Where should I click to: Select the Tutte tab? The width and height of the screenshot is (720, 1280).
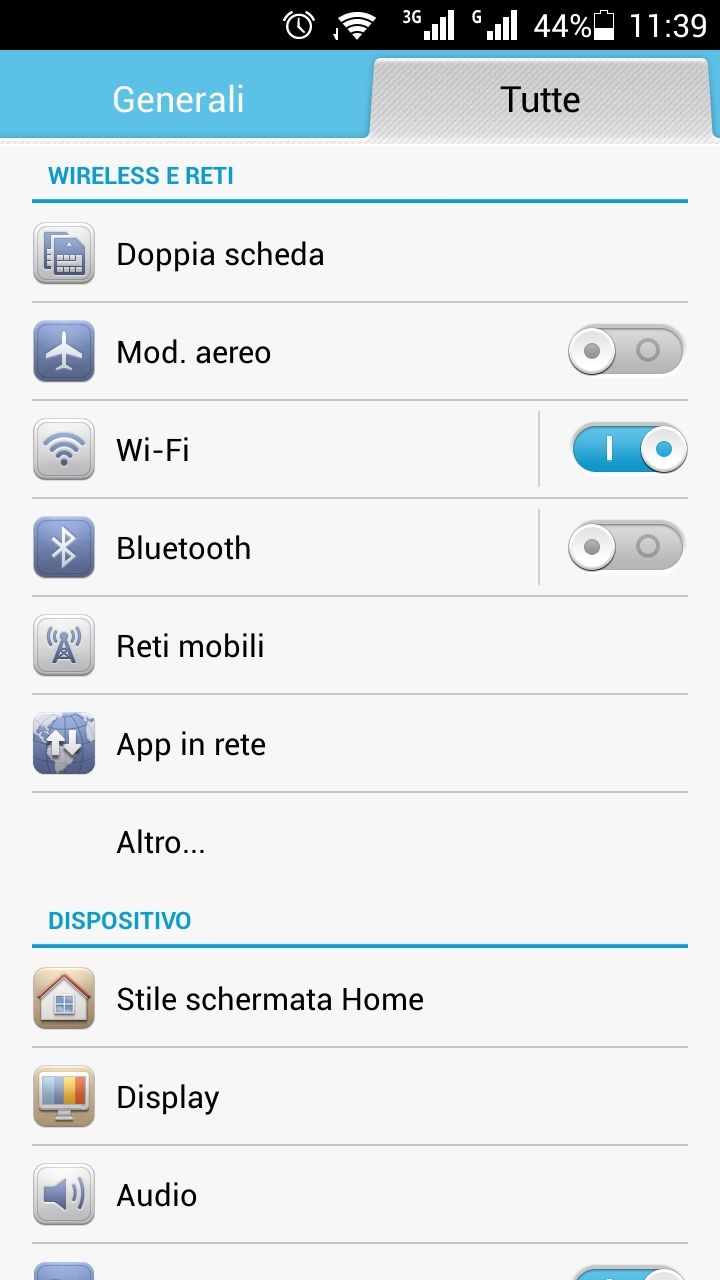[x=541, y=99]
